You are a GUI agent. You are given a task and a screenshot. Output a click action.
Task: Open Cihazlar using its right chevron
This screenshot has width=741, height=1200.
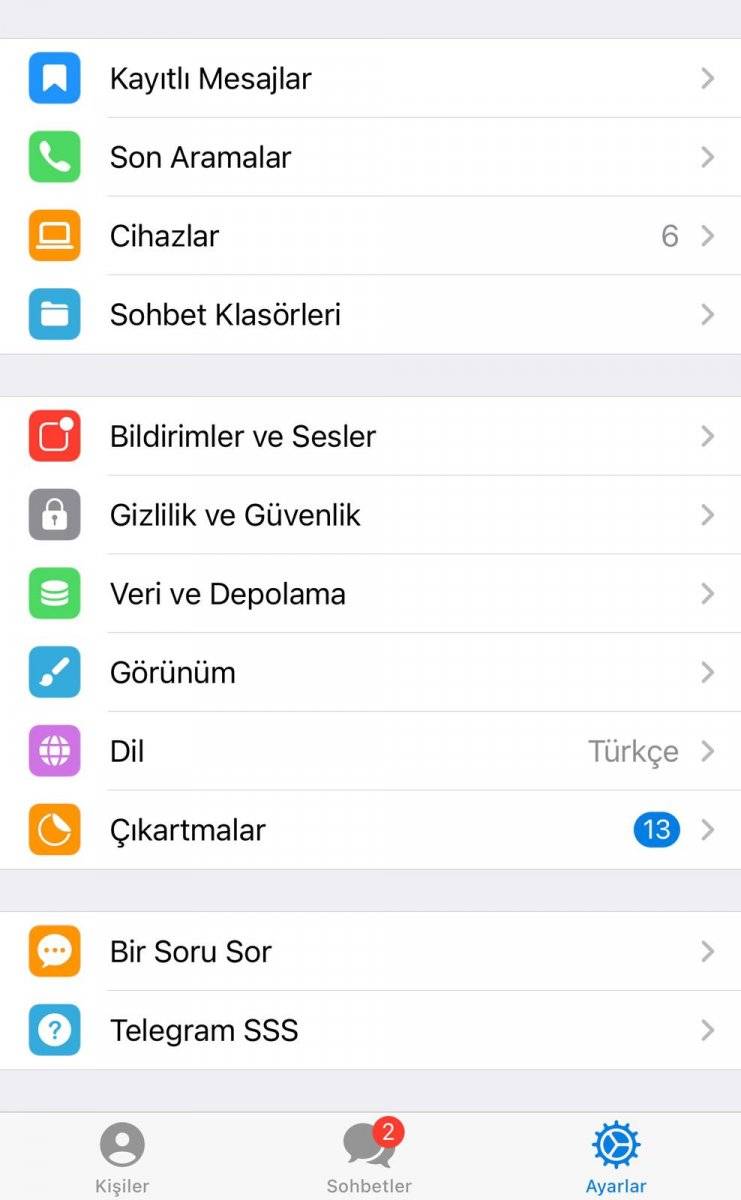[x=709, y=236]
